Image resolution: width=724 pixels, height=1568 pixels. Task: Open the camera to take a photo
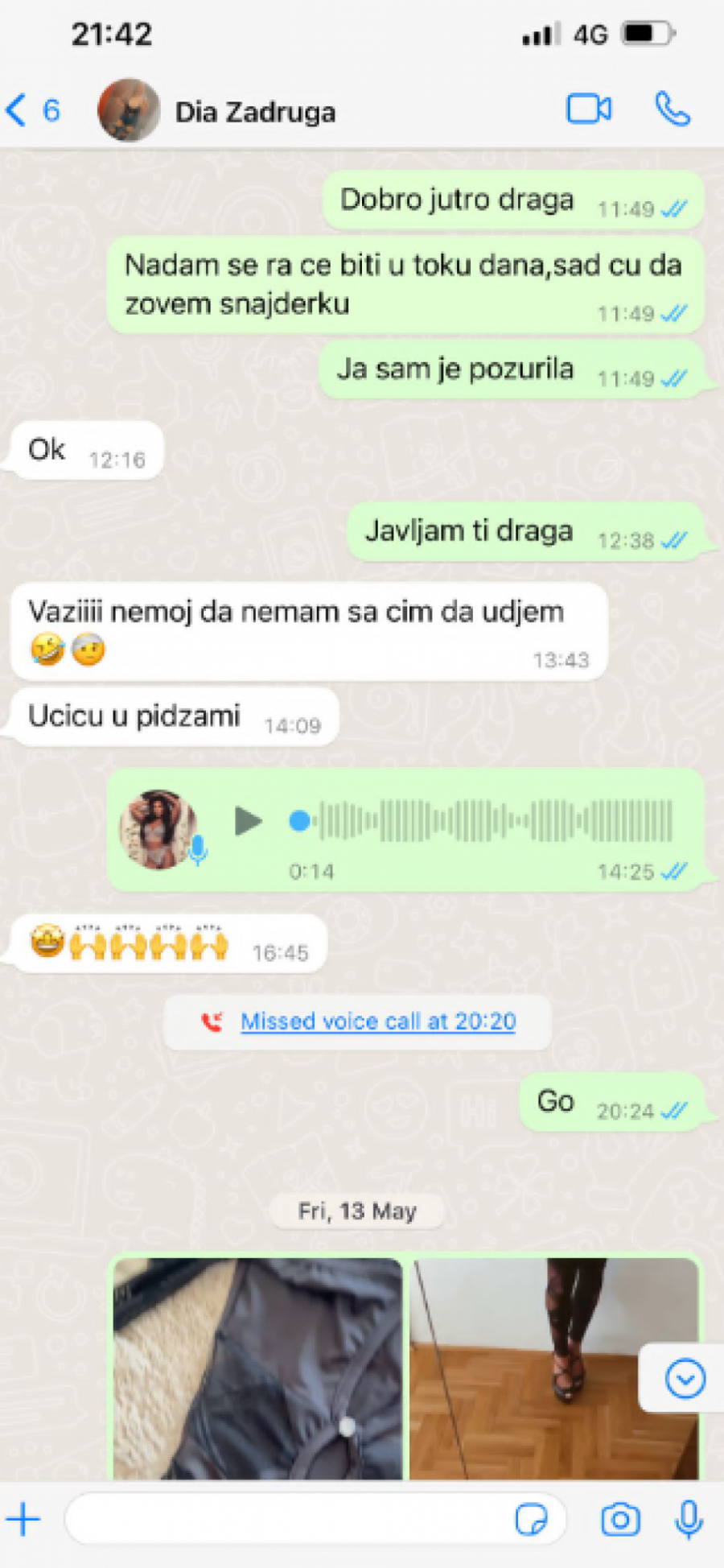click(620, 1520)
